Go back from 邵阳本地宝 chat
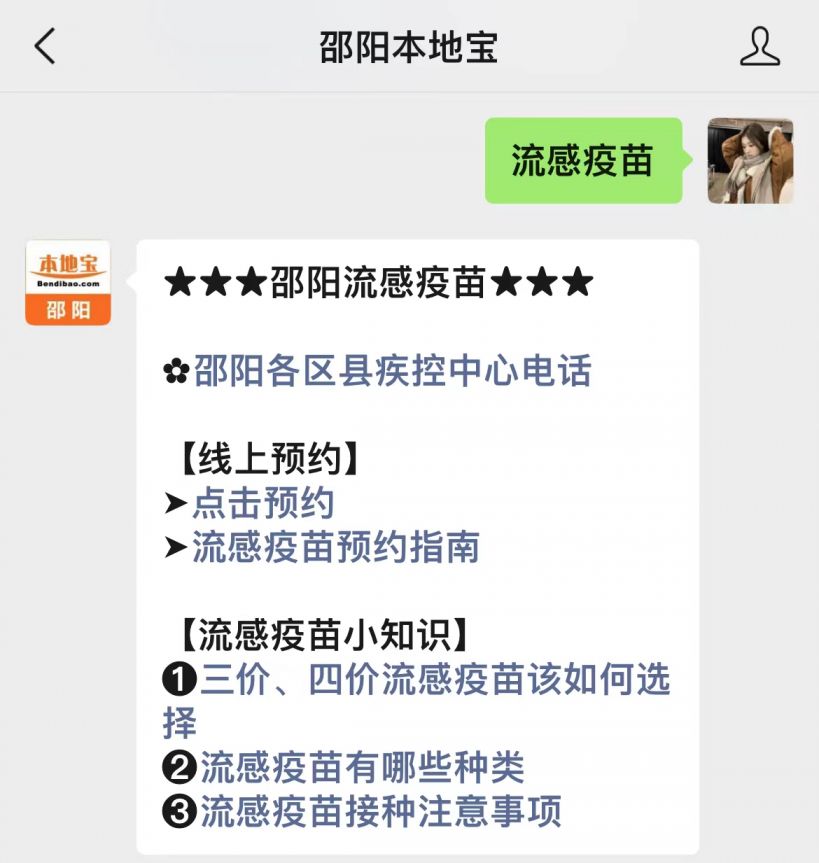 pos(45,47)
